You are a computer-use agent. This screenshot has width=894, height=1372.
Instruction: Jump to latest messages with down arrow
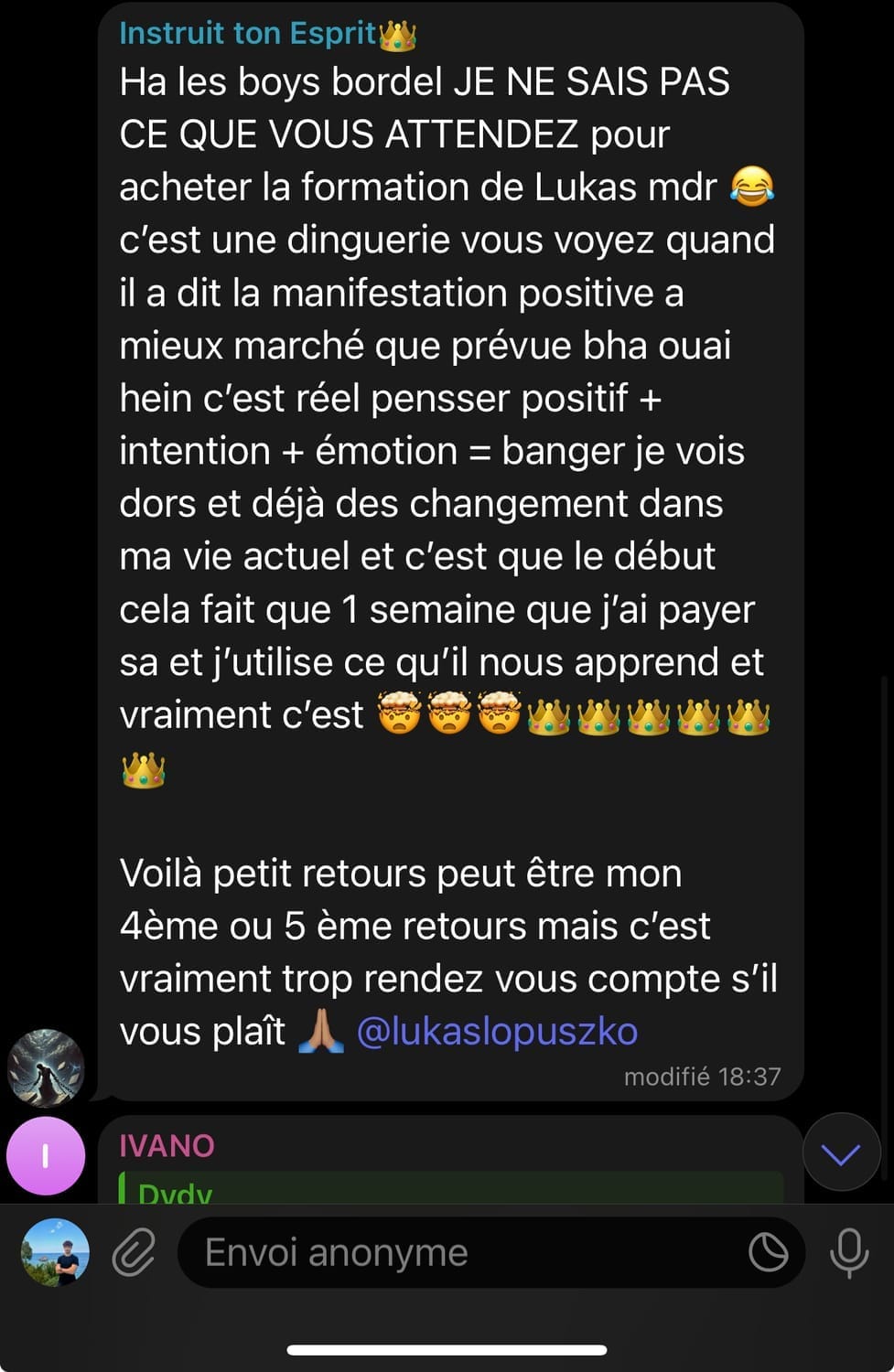841,1152
